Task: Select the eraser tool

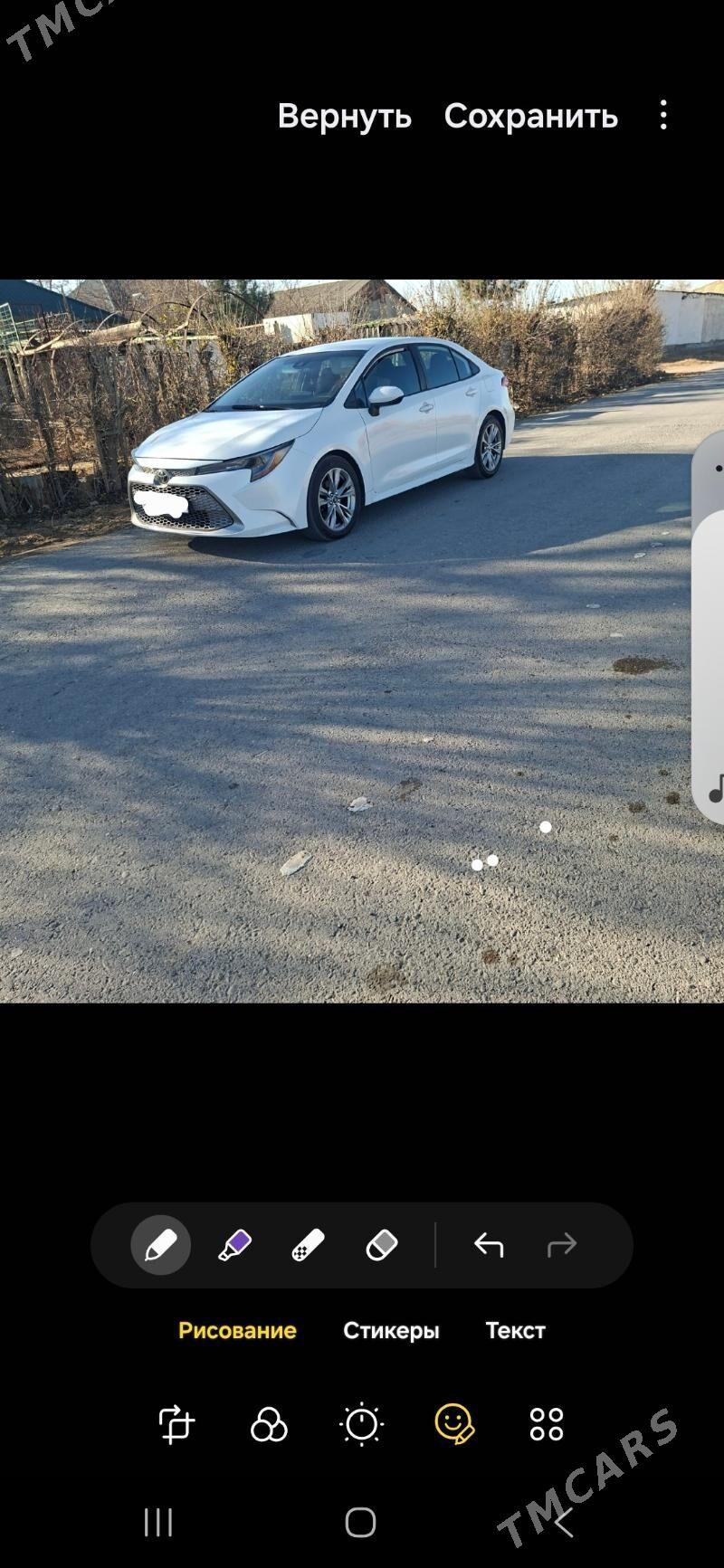Action: pyautogui.click(x=381, y=1245)
